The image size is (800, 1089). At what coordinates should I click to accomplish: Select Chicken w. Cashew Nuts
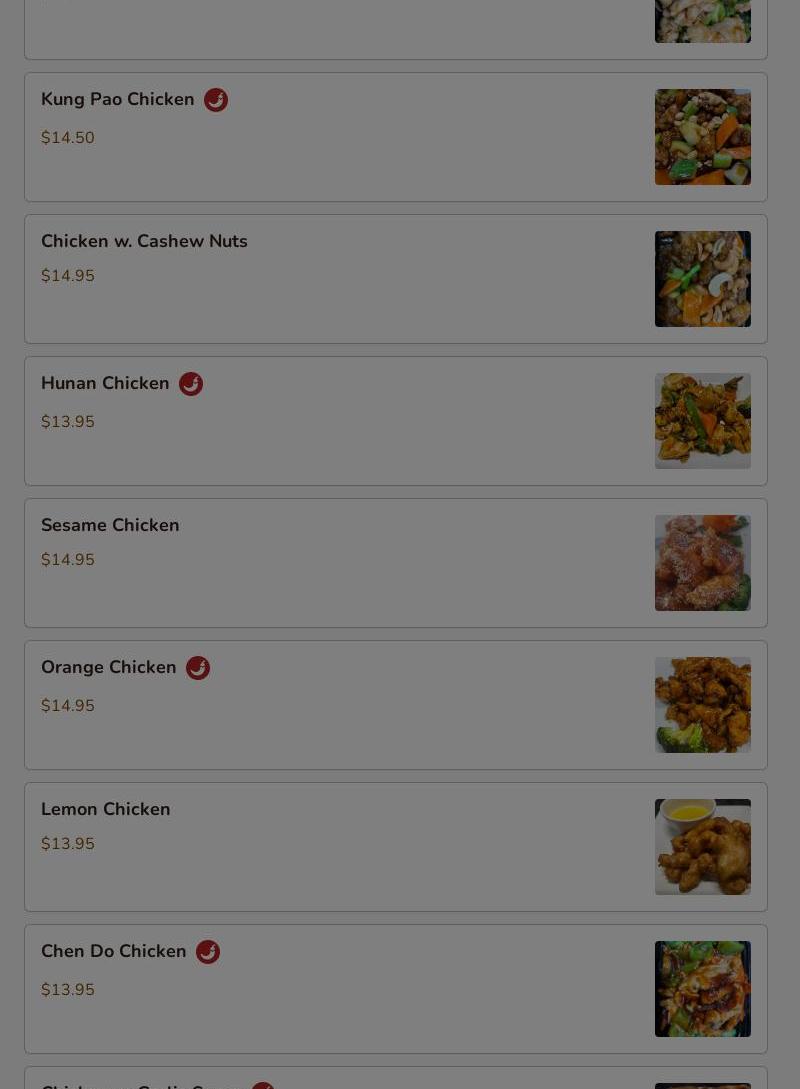click(x=395, y=279)
